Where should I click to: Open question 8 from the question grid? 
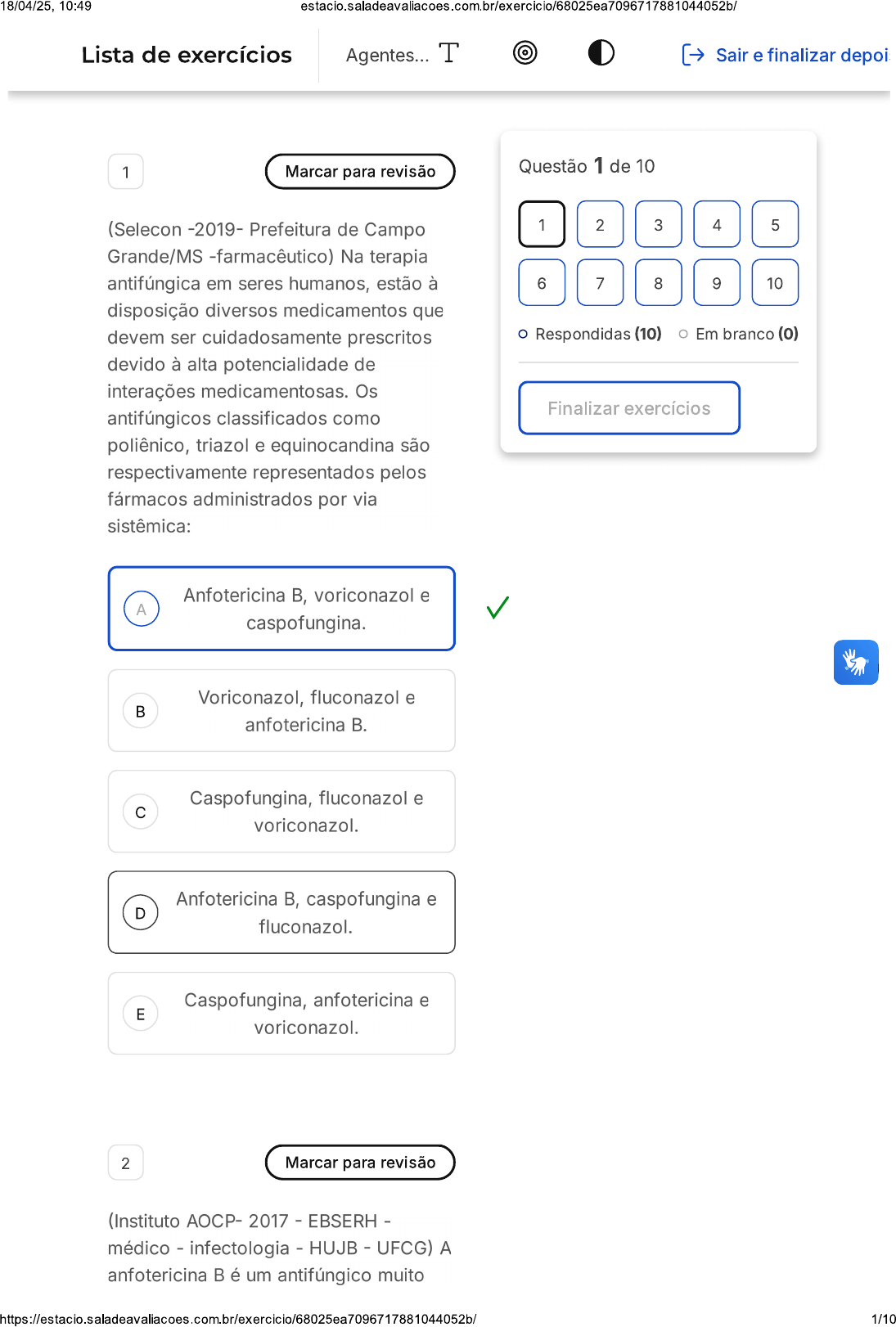tap(659, 283)
